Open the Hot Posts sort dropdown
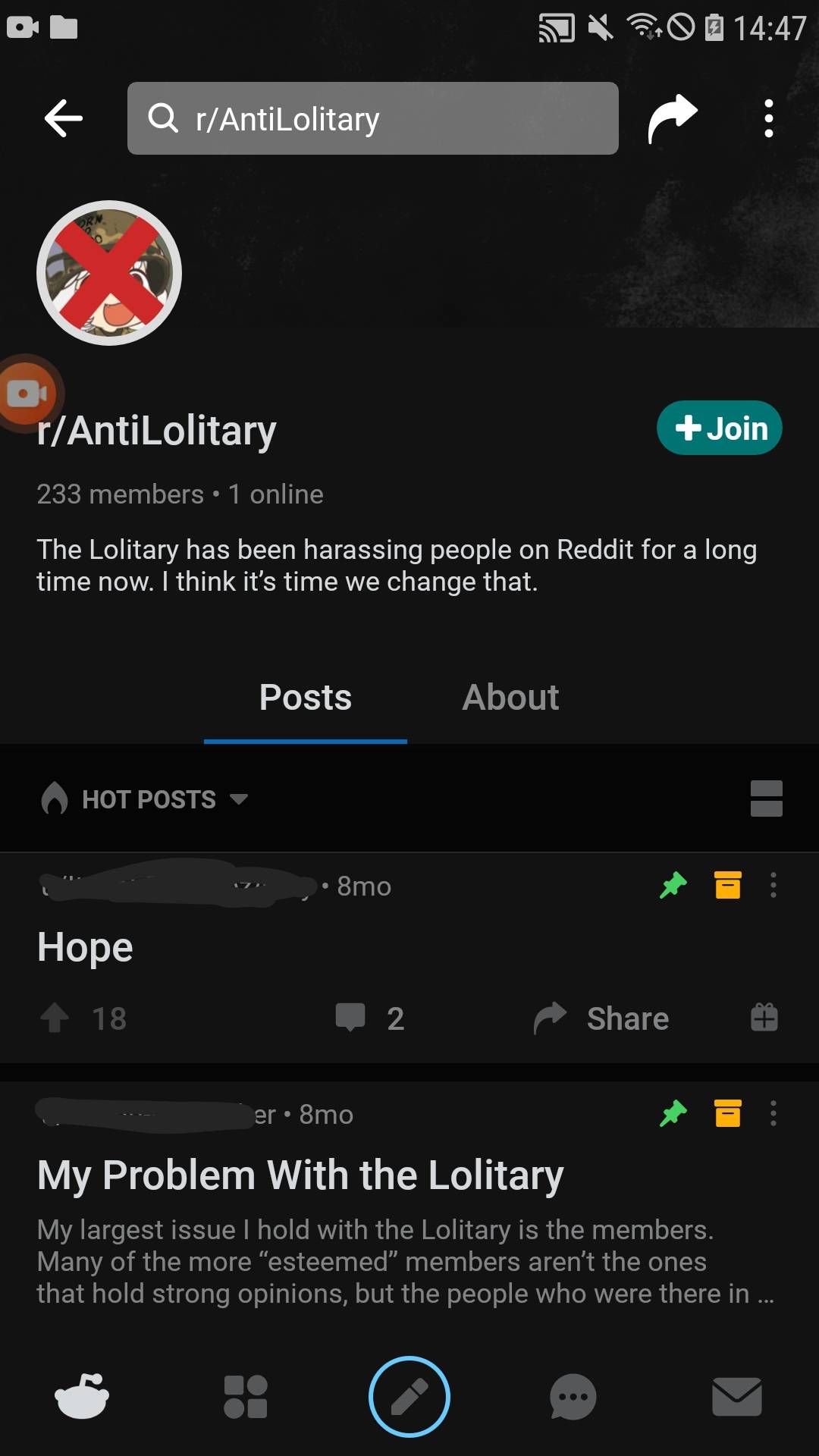The width and height of the screenshot is (819, 1456). point(146,799)
